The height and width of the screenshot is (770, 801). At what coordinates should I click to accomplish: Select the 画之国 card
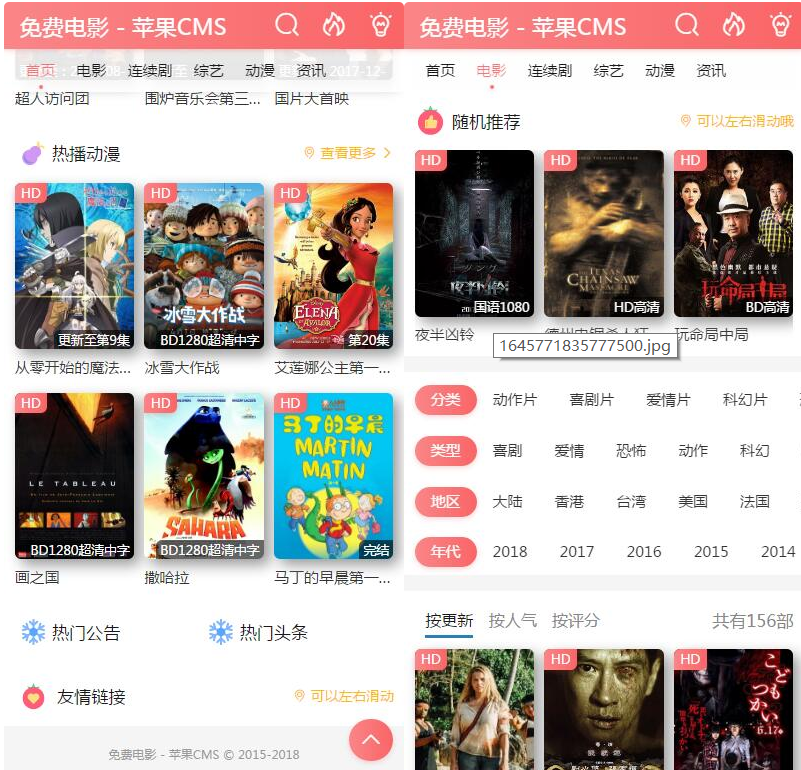click(x=74, y=475)
